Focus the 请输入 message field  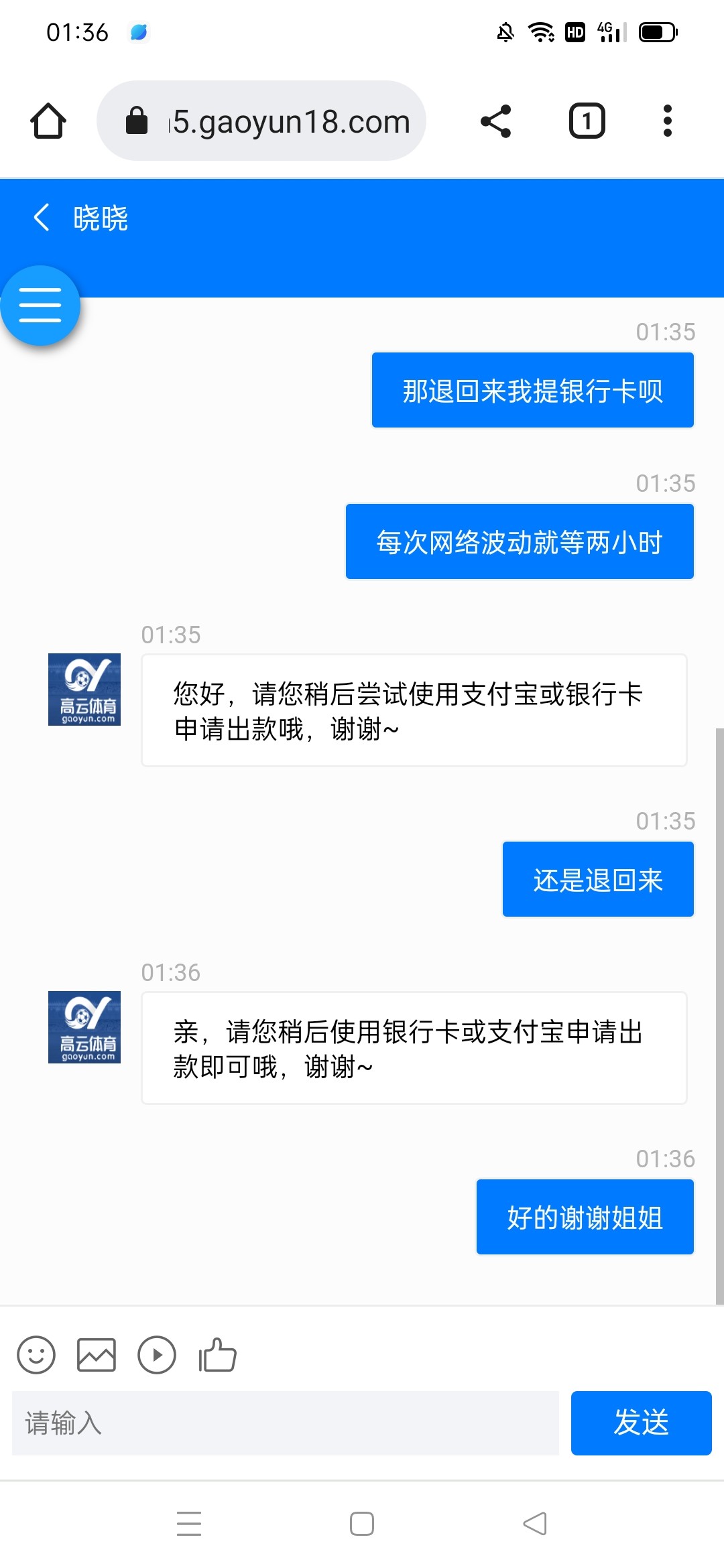click(286, 1423)
